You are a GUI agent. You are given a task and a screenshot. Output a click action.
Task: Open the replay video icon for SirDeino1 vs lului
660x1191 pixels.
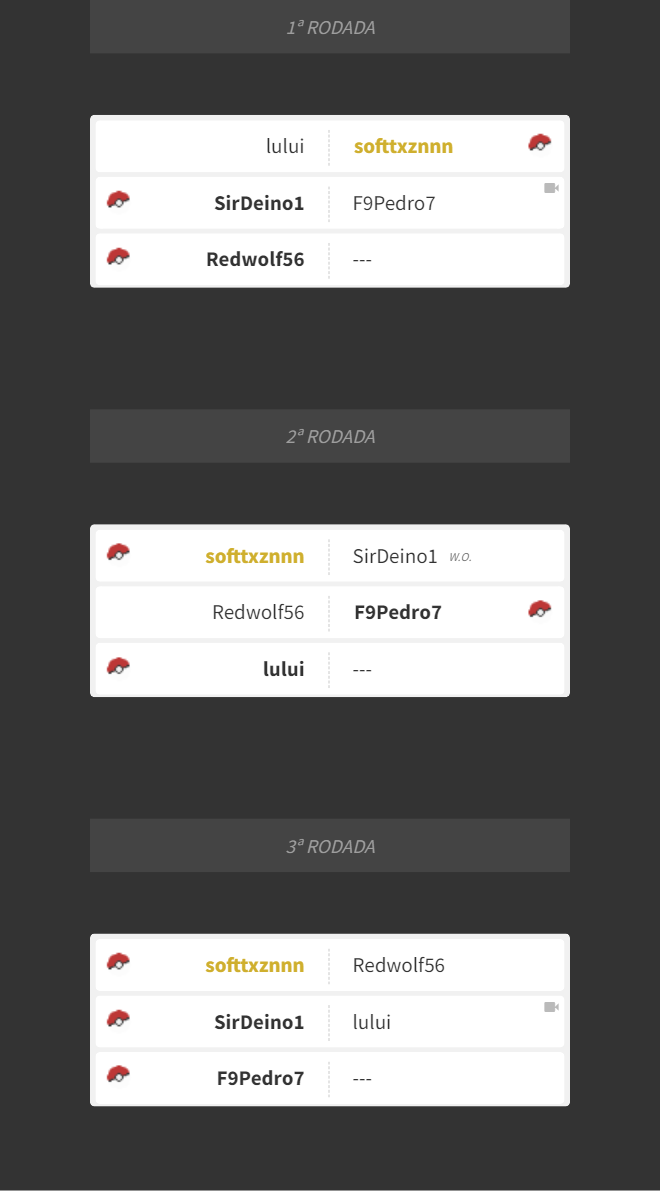click(x=551, y=1007)
